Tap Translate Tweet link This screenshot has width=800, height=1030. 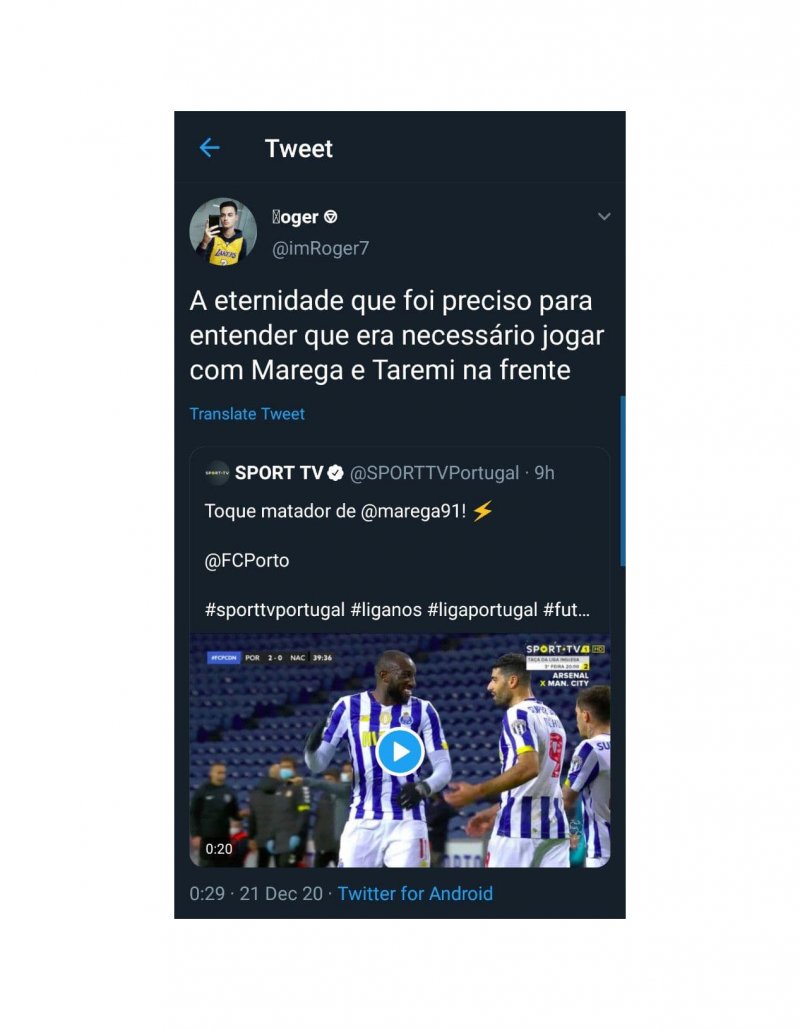[247, 414]
